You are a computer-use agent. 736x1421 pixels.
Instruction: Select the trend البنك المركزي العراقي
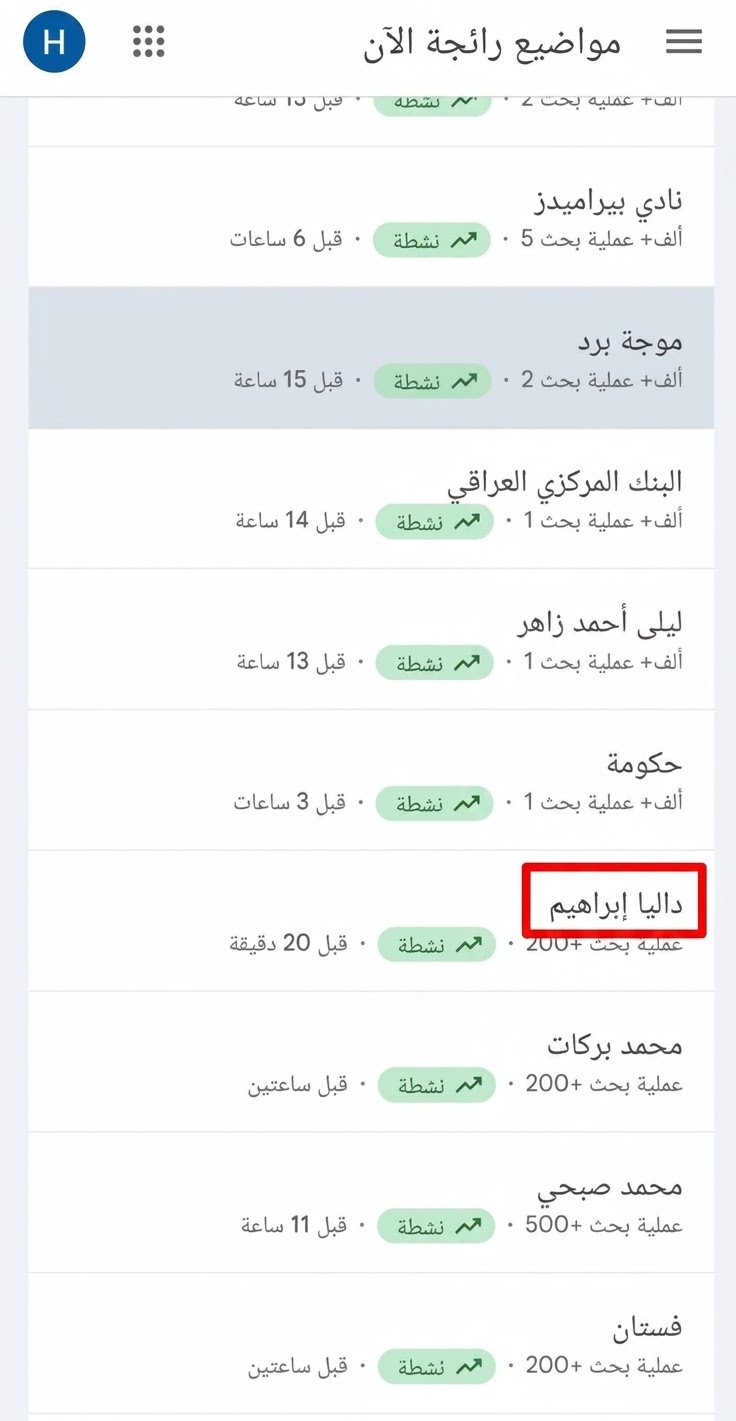click(x=371, y=499)
